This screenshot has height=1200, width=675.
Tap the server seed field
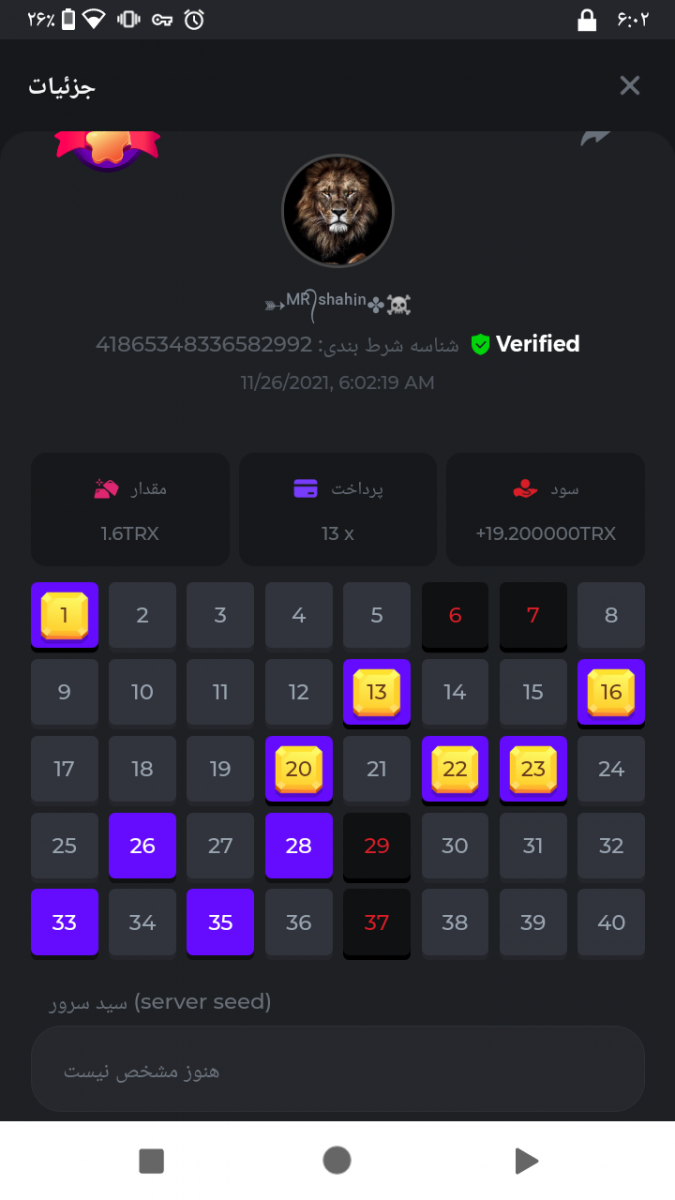pos(337,1070)
